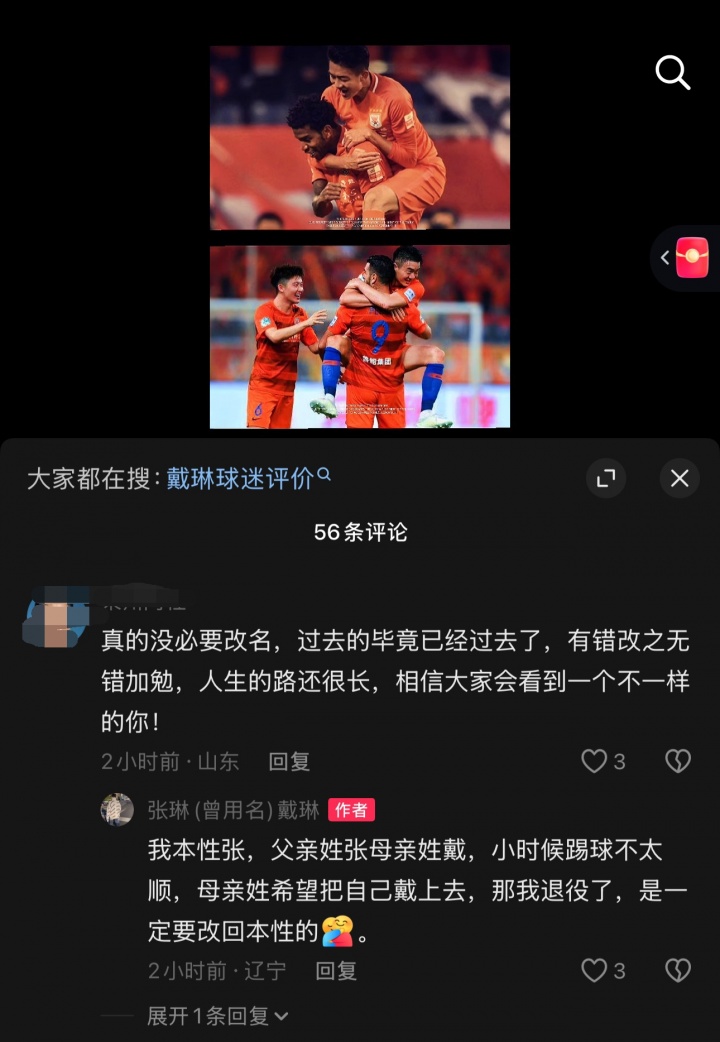Like the comment starting 真的没必要改名

pos(594,762)
